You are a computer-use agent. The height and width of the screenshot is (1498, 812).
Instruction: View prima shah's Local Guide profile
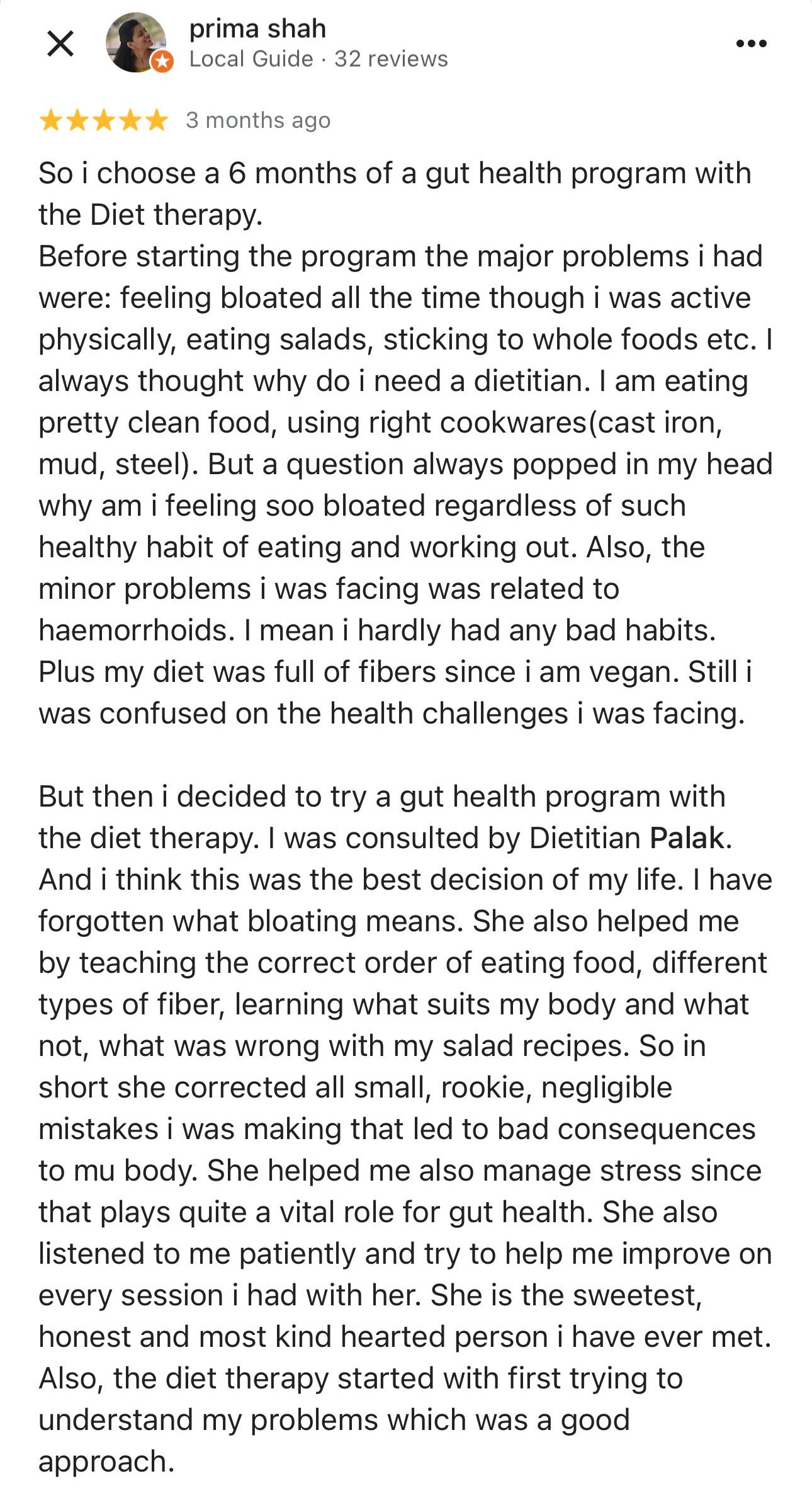(251, 59)
